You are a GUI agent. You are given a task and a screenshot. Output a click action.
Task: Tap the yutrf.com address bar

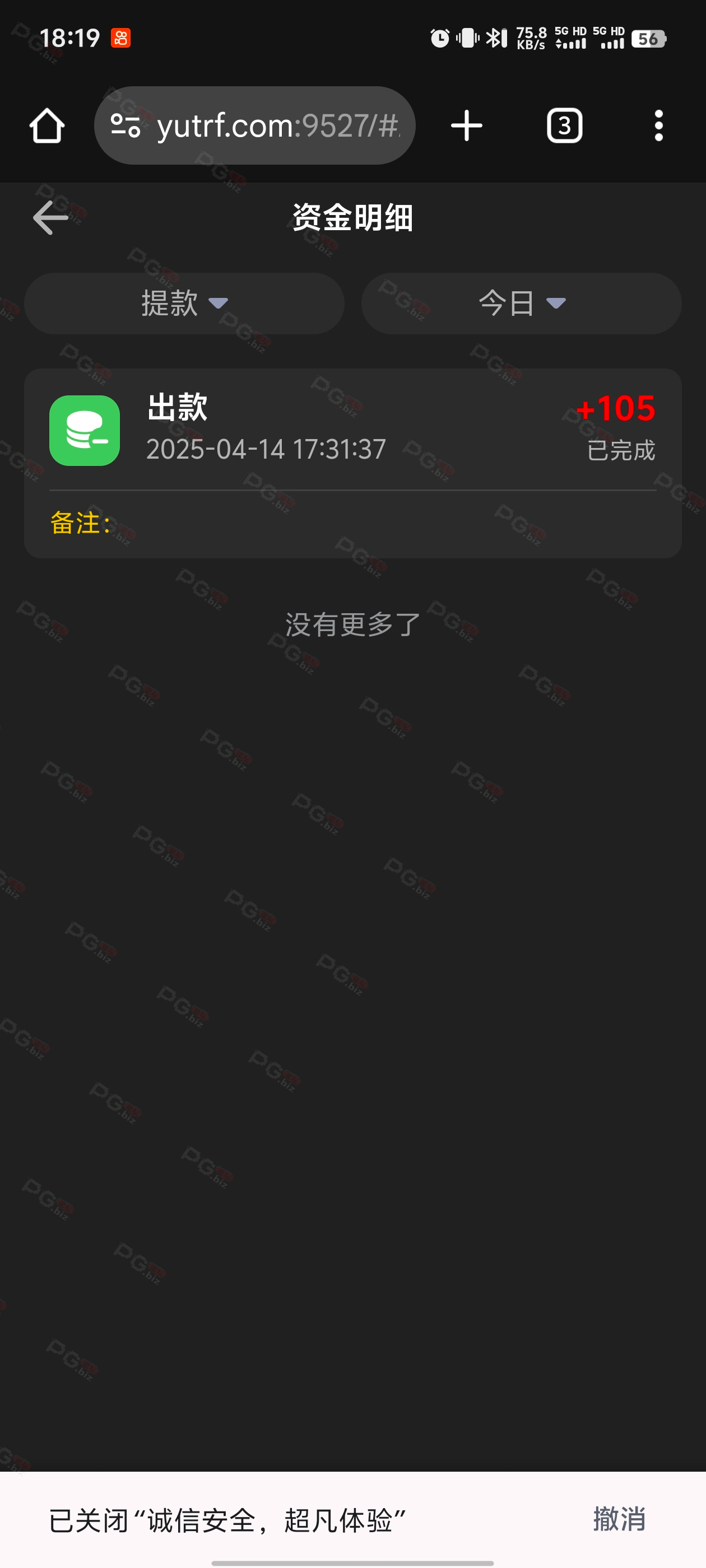(x=277, y=126)
